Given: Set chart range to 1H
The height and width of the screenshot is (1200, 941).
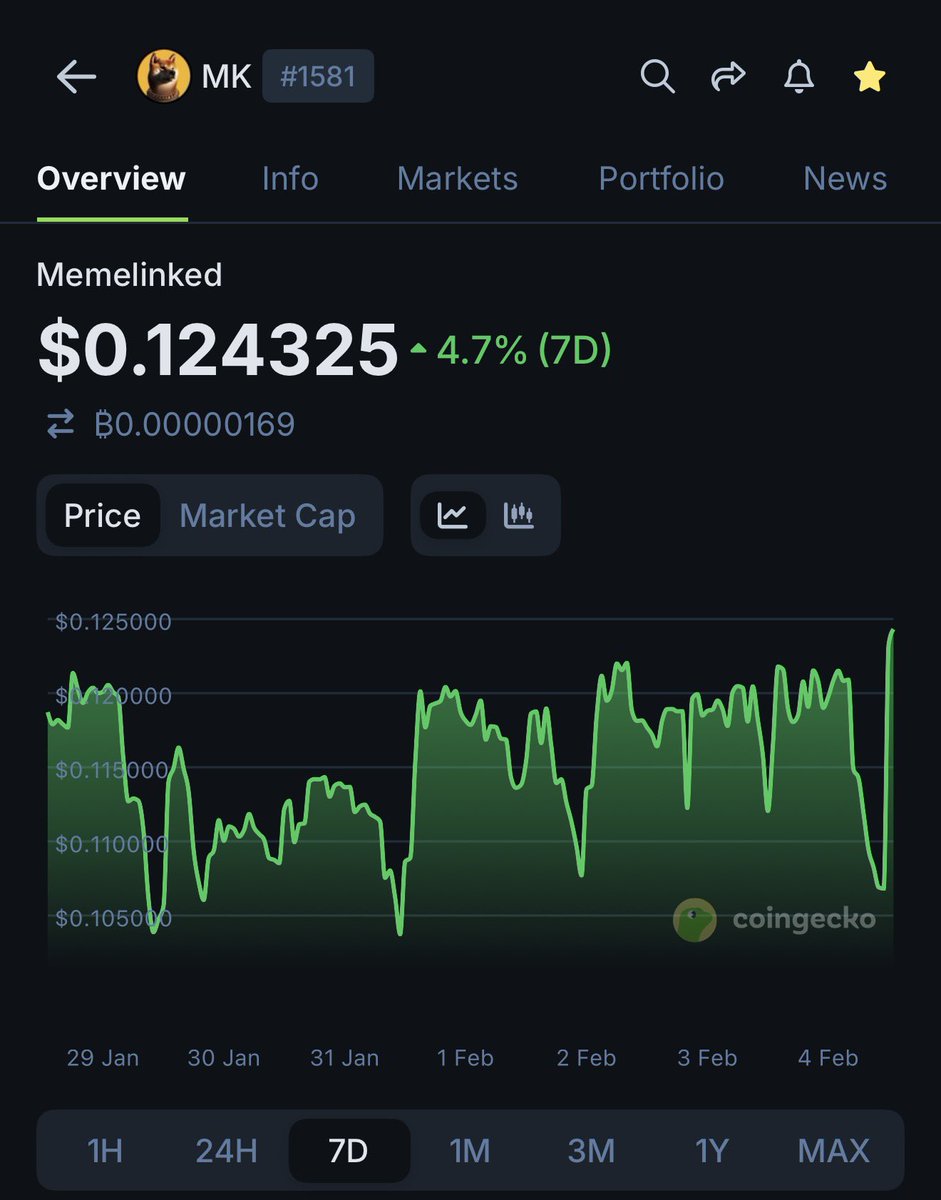Looking at the screenshot, I should [105, 1151].
